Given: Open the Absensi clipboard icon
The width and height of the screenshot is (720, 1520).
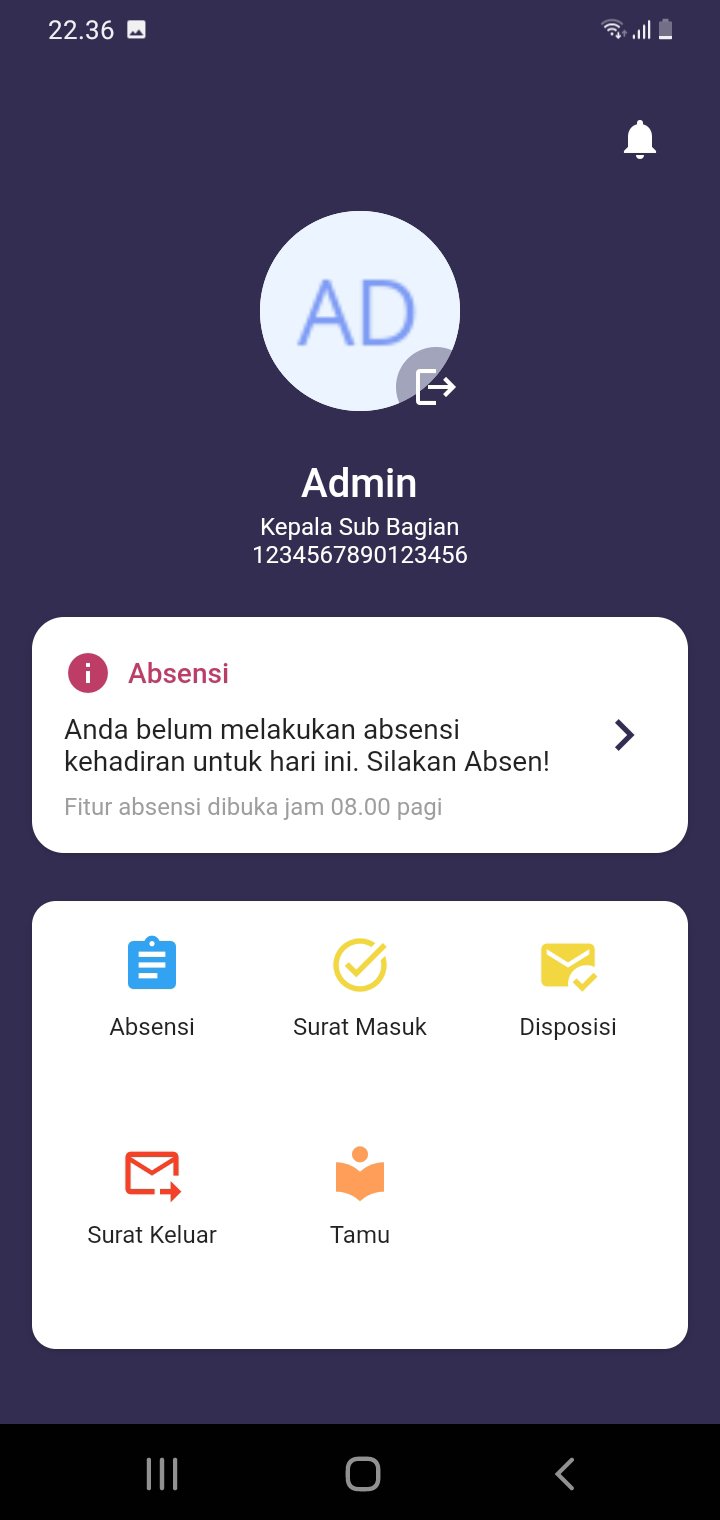Looking at the screenshot, I should coord(151,963).
